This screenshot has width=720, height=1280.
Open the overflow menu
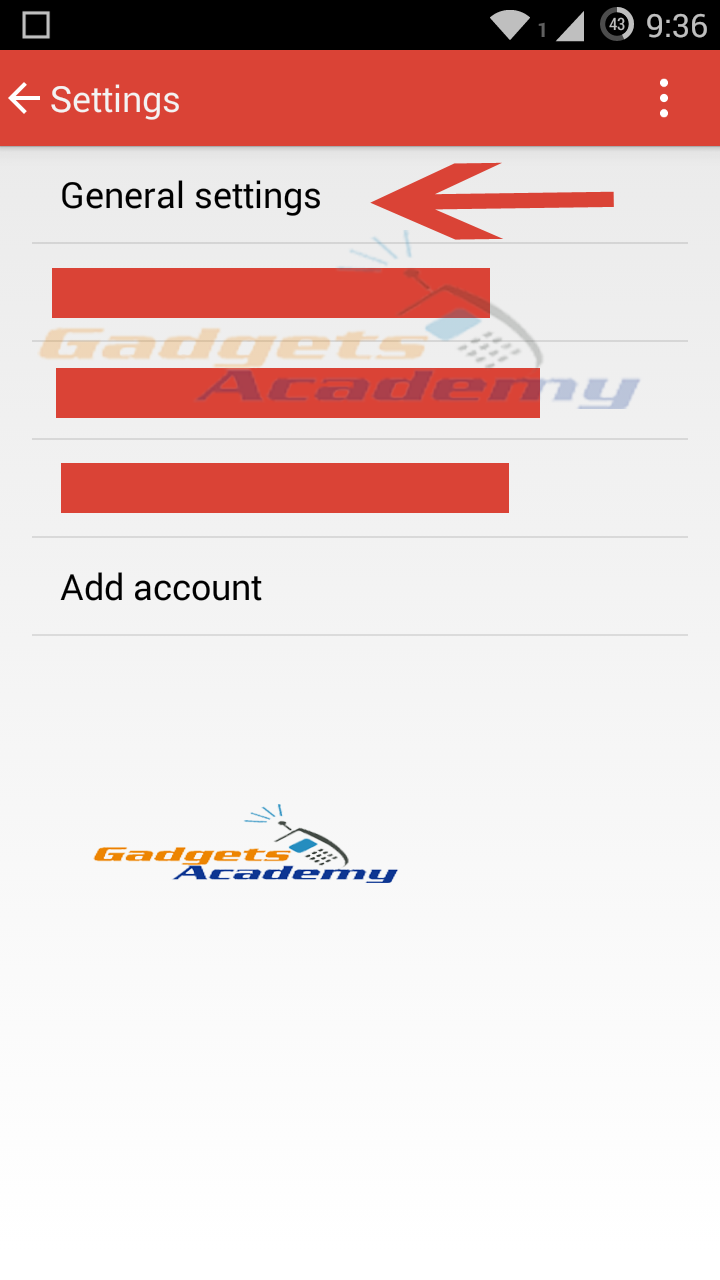tap(664, 99)
